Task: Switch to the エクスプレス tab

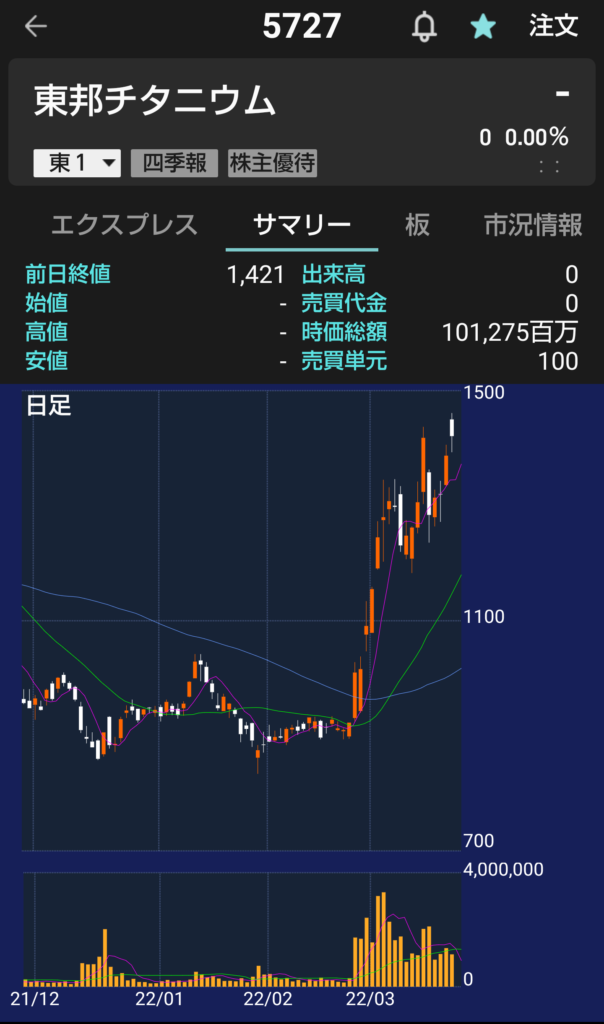Action: 124,225
